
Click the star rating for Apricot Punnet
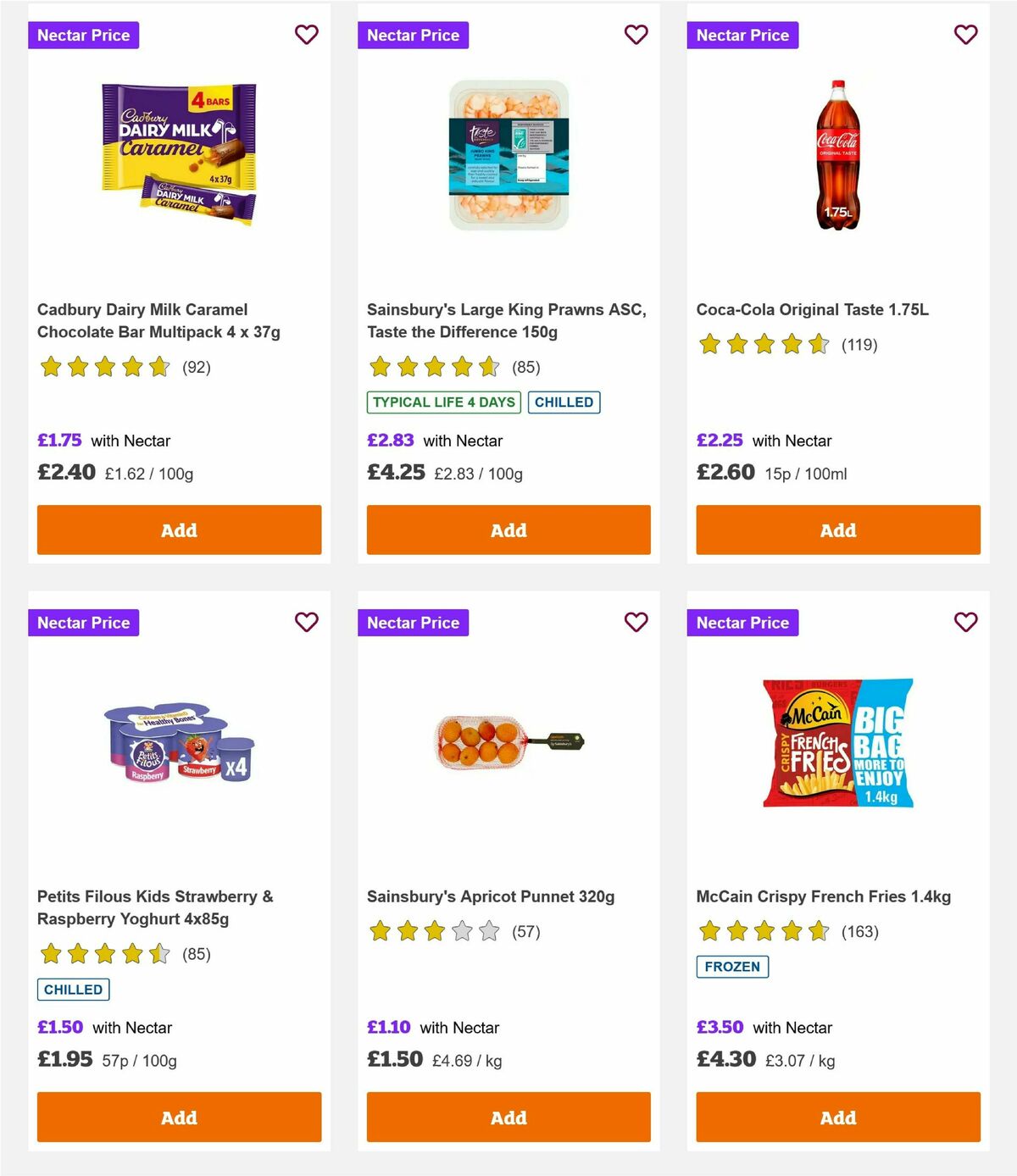(x=432, y=931)
